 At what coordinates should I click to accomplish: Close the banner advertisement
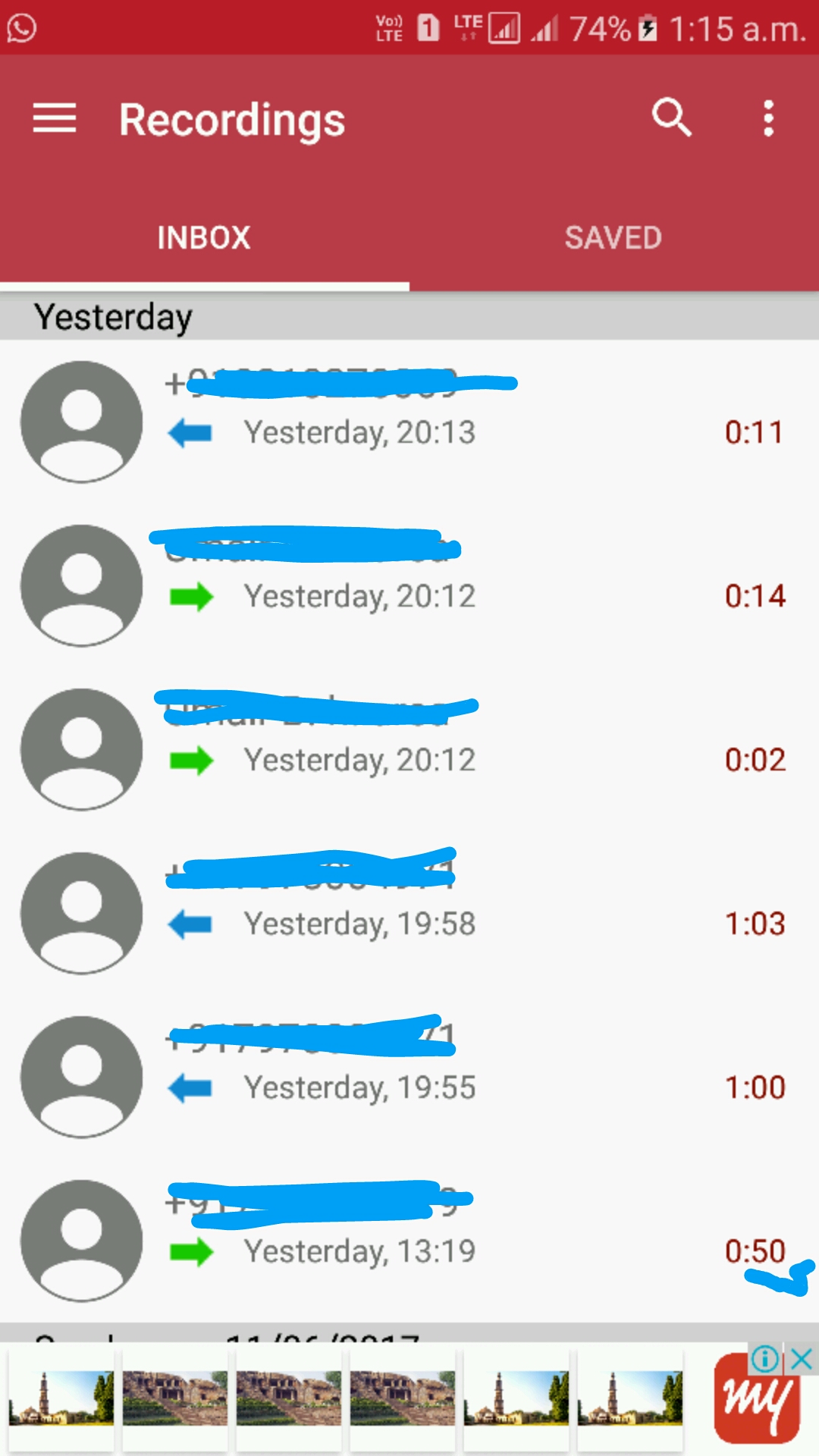[802, 1359]
